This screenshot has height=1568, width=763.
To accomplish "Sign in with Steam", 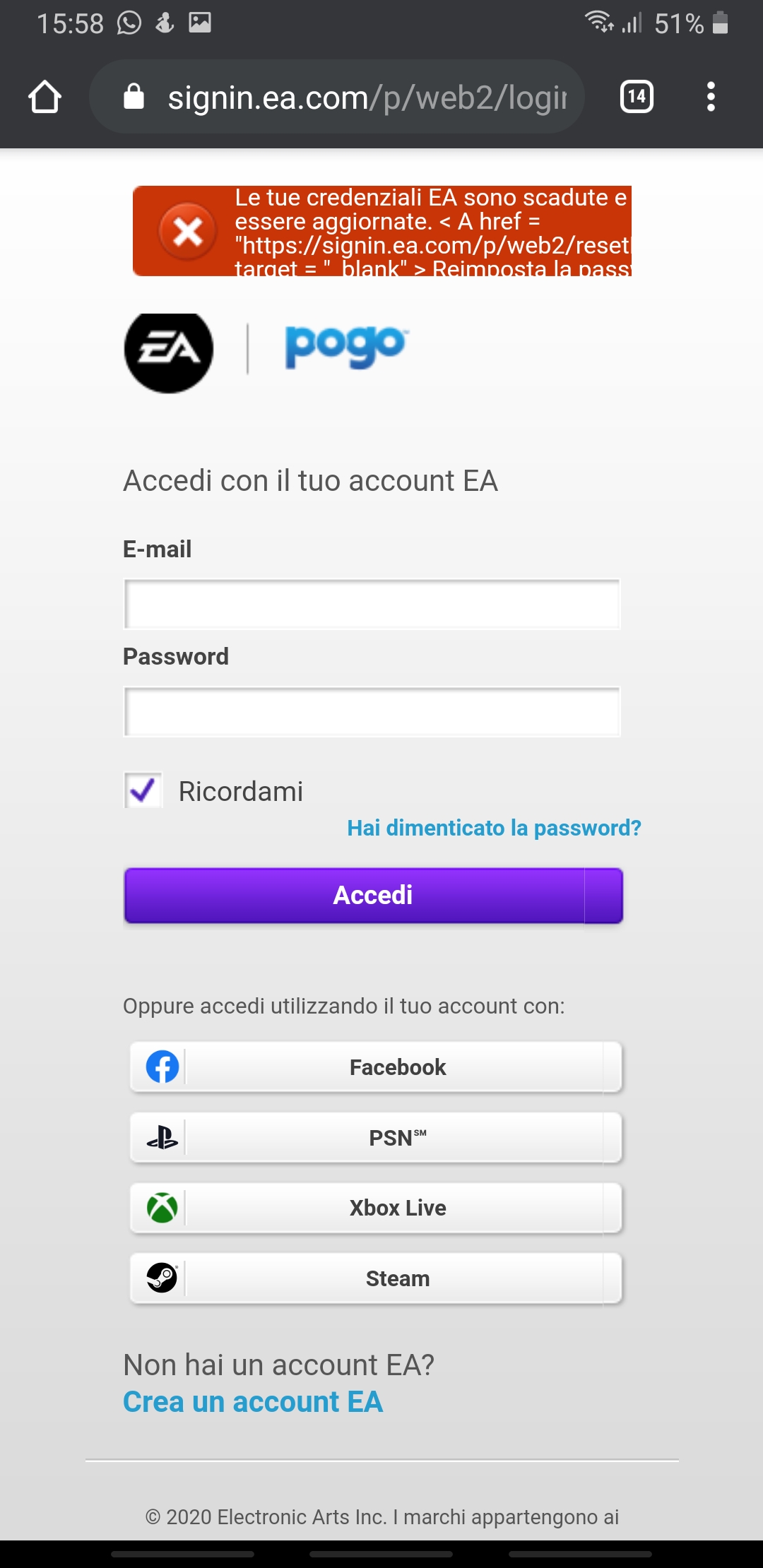I will click(376, 1278).
